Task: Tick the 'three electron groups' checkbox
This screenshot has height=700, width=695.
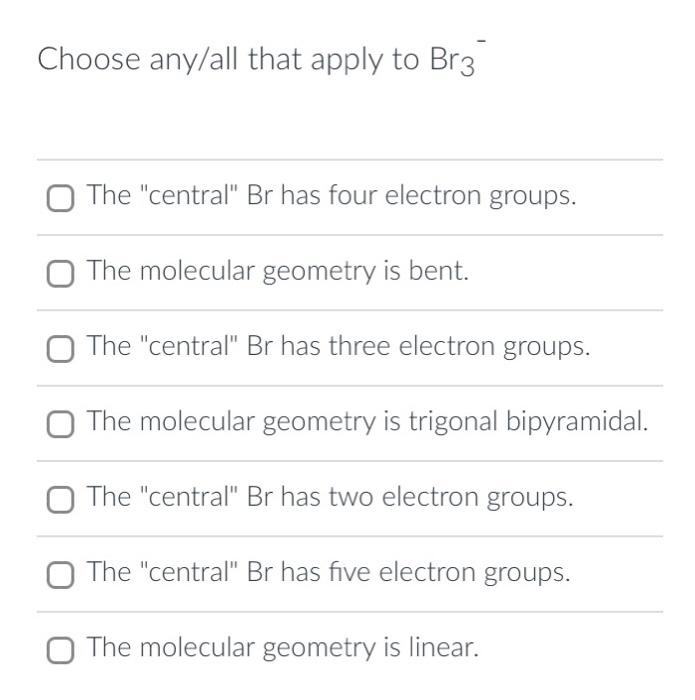Action: (60, 348)
